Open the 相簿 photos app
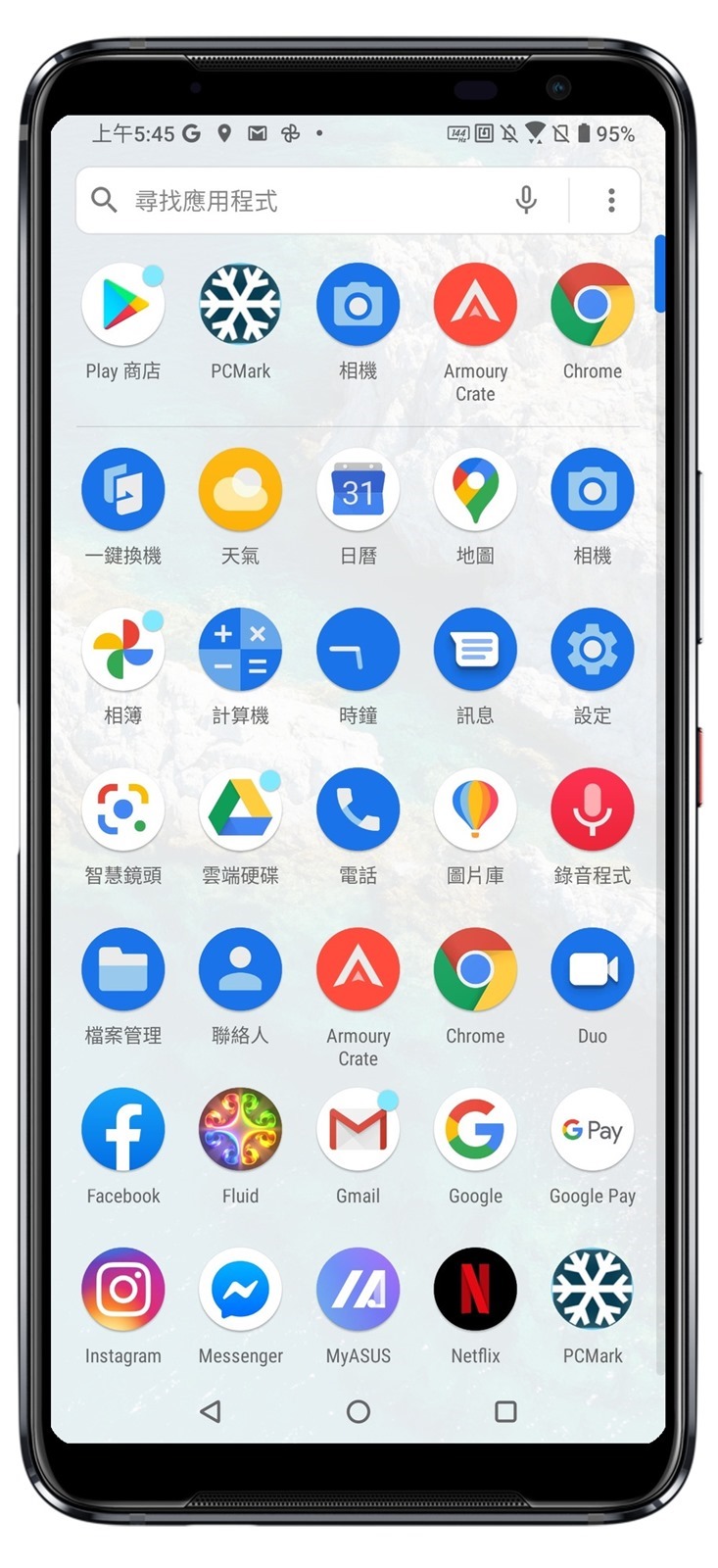The width and height of the screenshot is (718, 1568). tap(122, 650)
